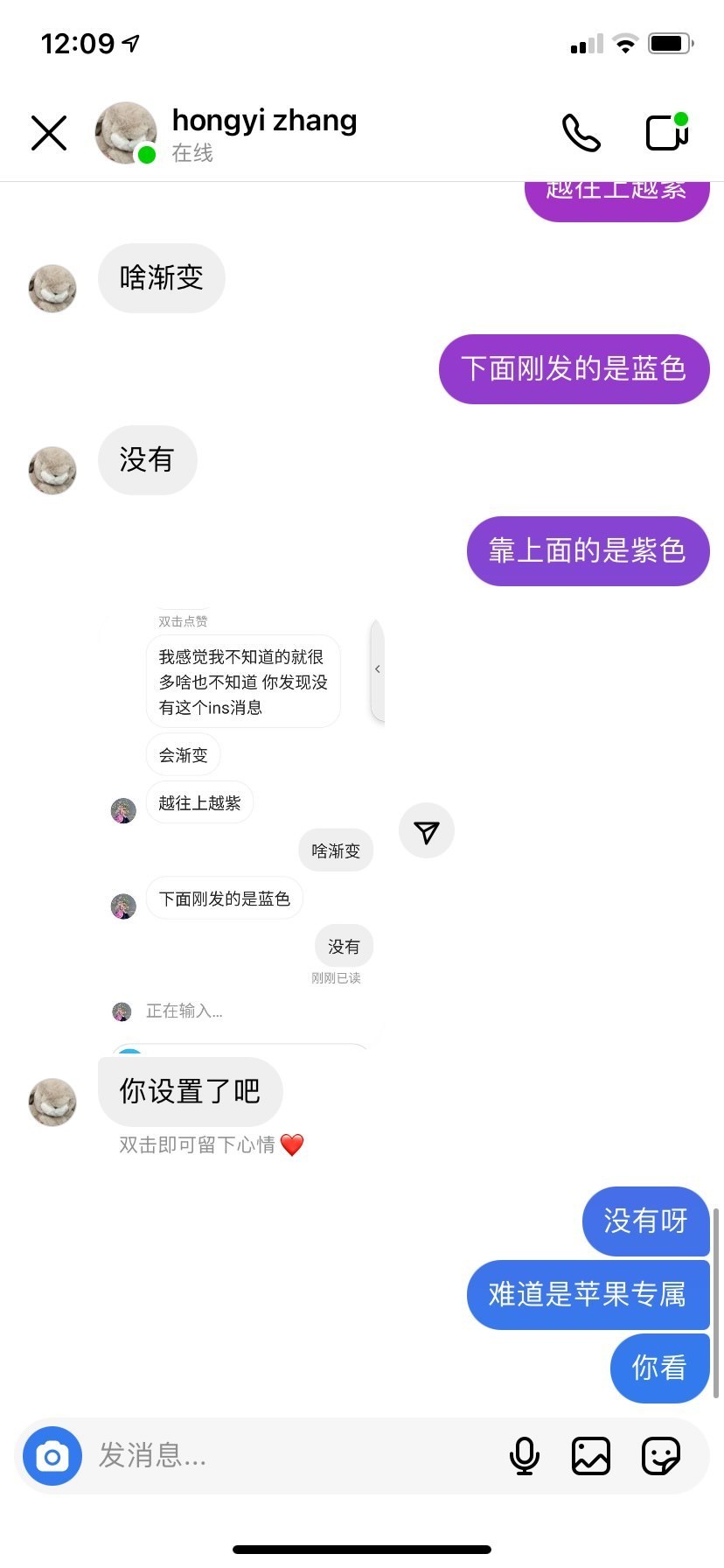Image resolution: width=724 pixels, height=1568 pixels.
Task: Focus the 发消息 message input field
Action: 289,1456
